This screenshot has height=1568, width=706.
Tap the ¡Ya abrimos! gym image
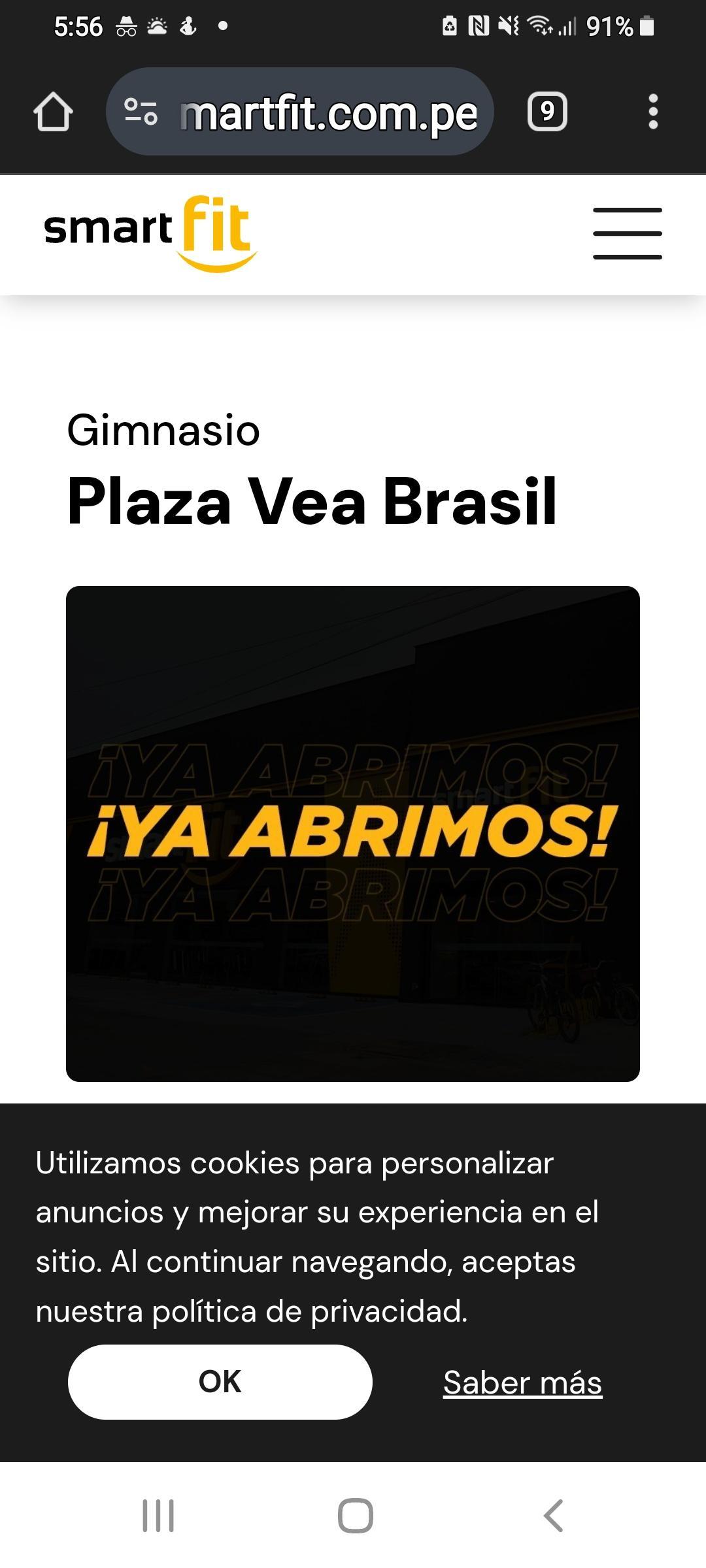(353, 834)
